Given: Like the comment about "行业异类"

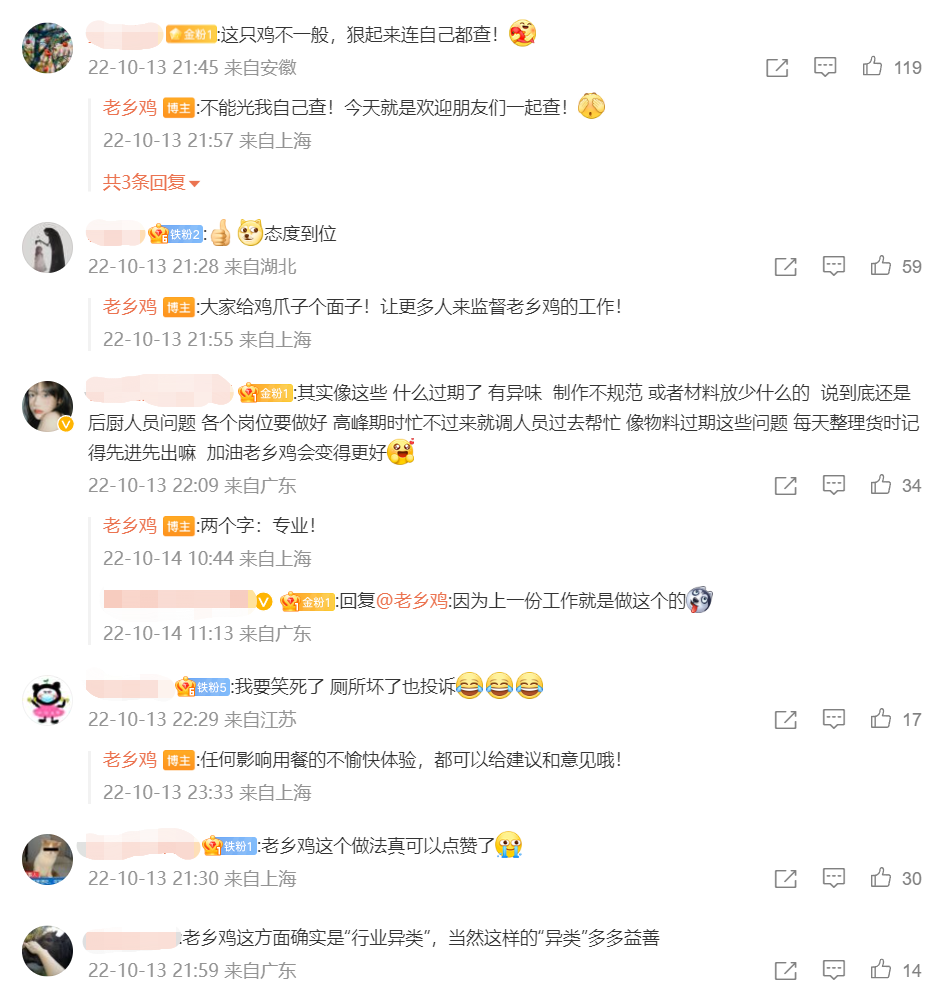Looking at the screenshot, I should coord(880,970).
